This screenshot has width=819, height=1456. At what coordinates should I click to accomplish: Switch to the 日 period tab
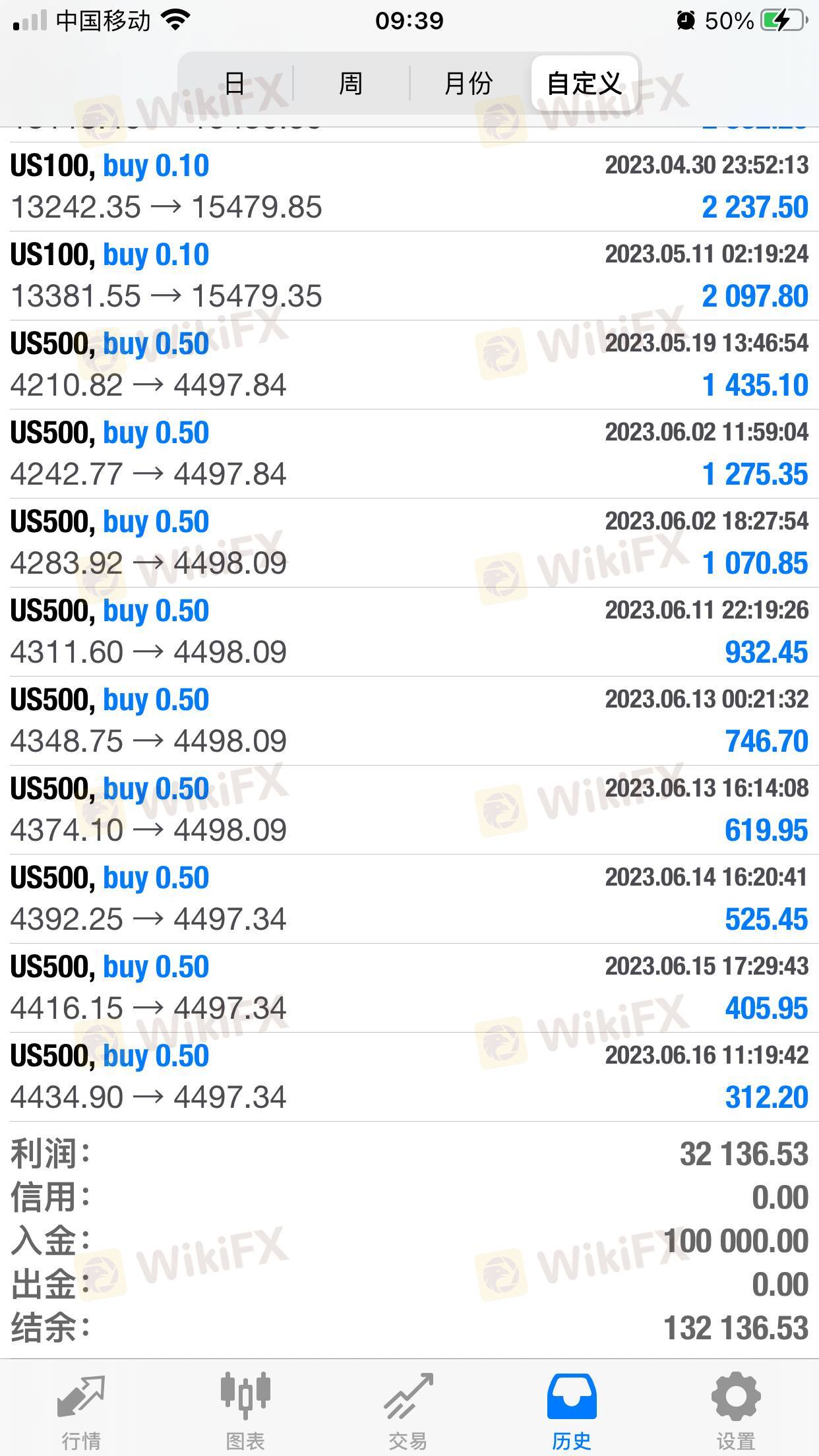tap(235, 84)
